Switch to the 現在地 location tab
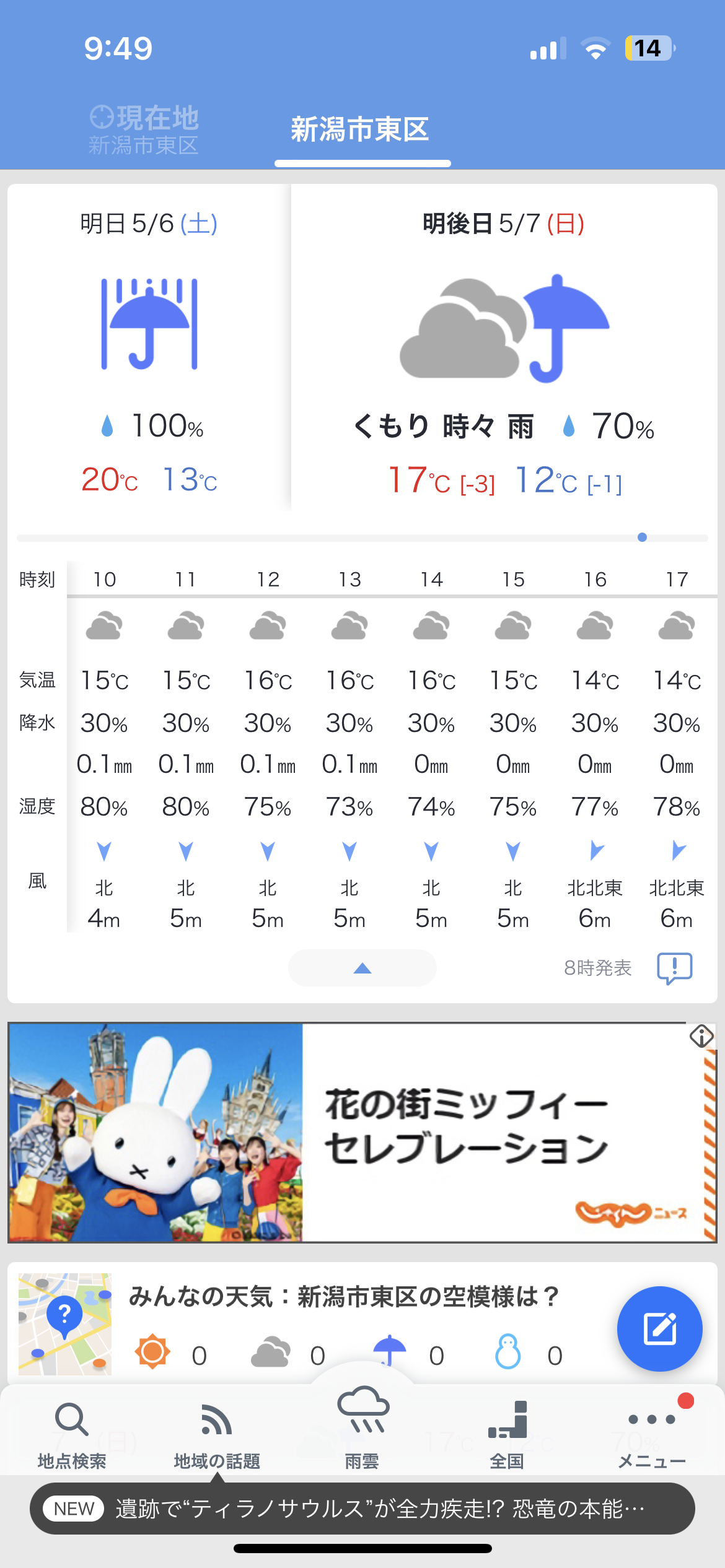 [x=144, y=130]
